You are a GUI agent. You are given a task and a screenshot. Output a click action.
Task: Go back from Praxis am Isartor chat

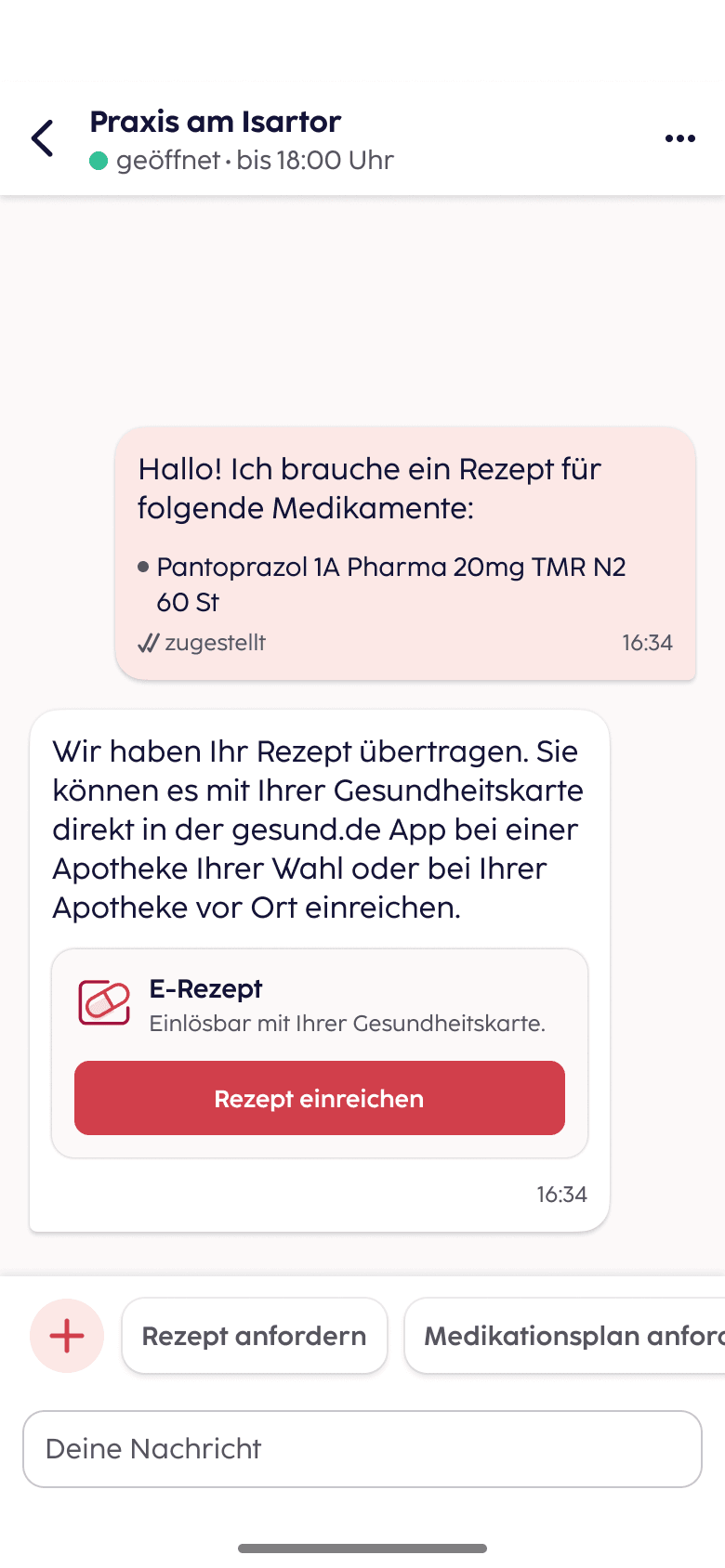[43, 138]
